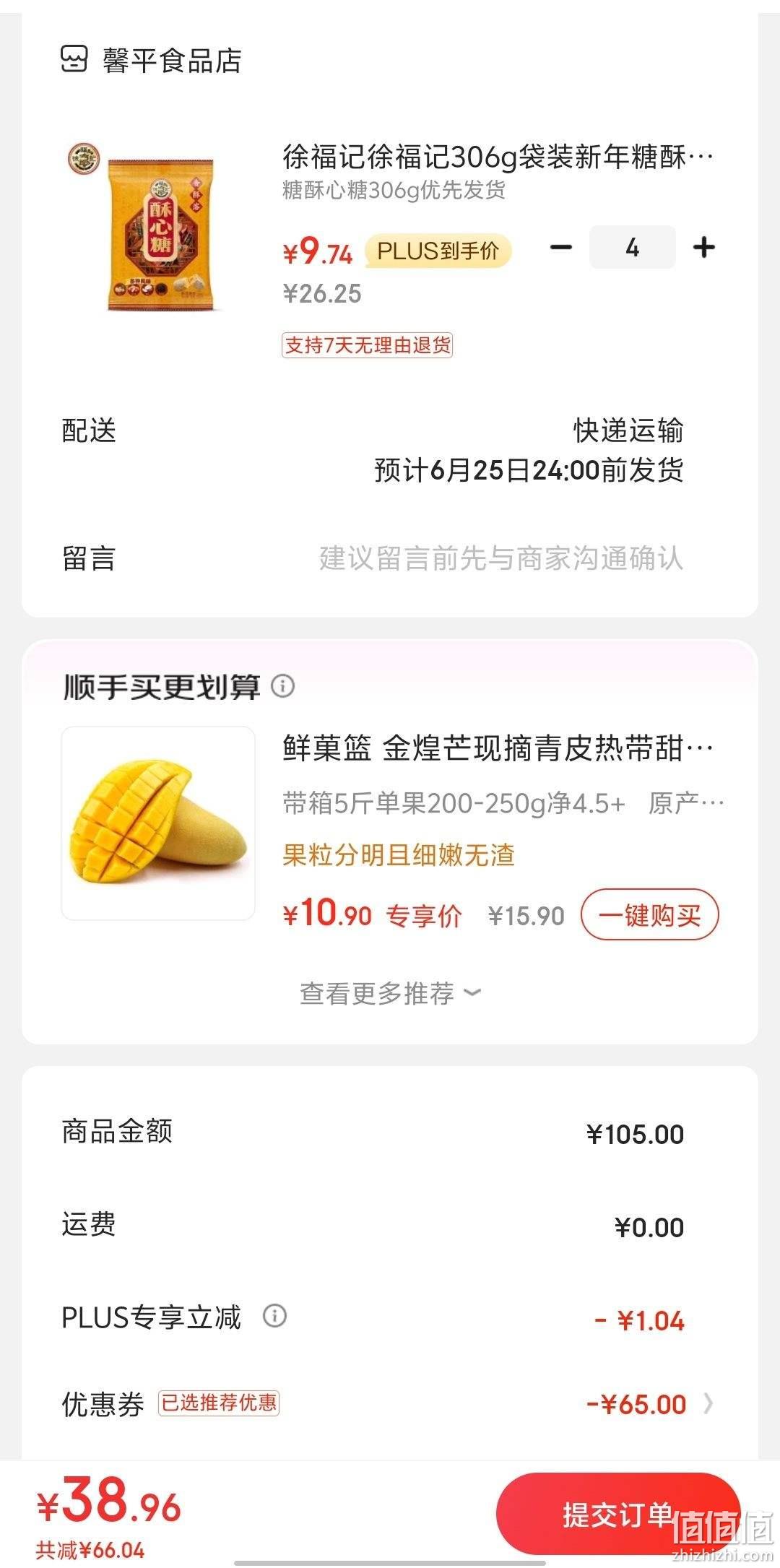Edit the quantity field showing 4
Screen dimensions: 780x1568
coord(632,247)
